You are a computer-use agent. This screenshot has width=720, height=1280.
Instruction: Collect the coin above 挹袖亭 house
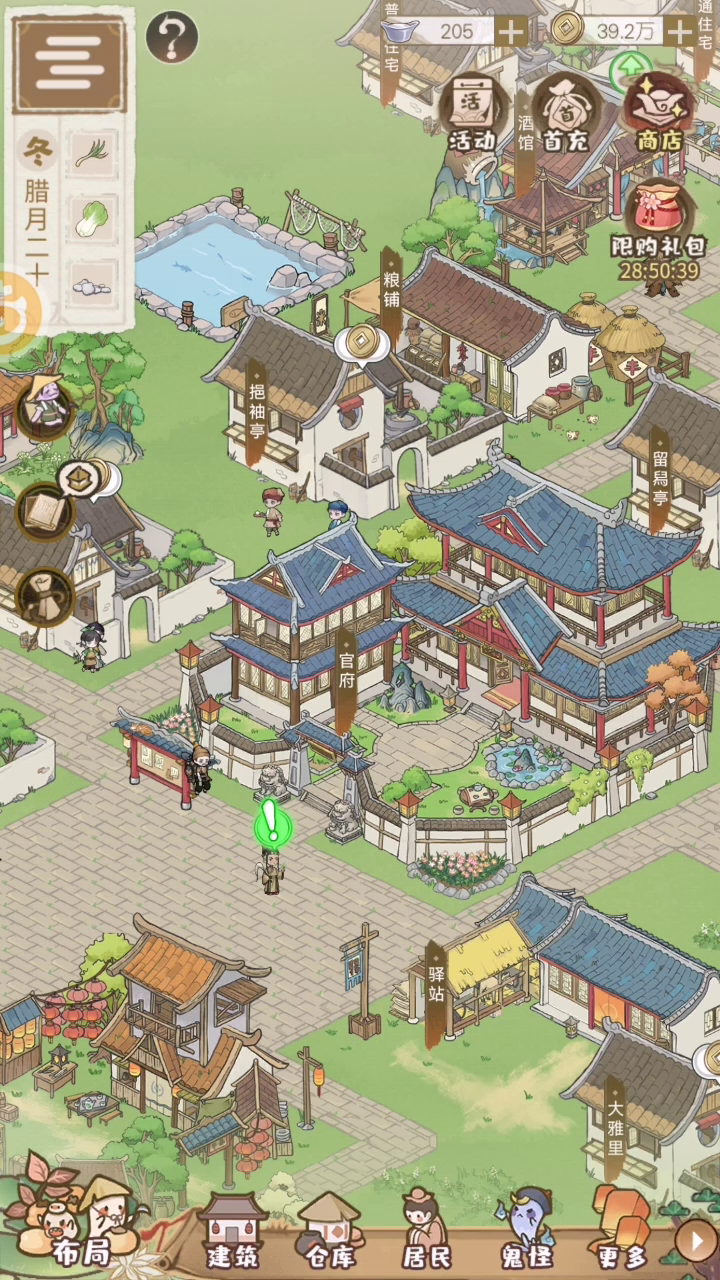tap(361, 343)
